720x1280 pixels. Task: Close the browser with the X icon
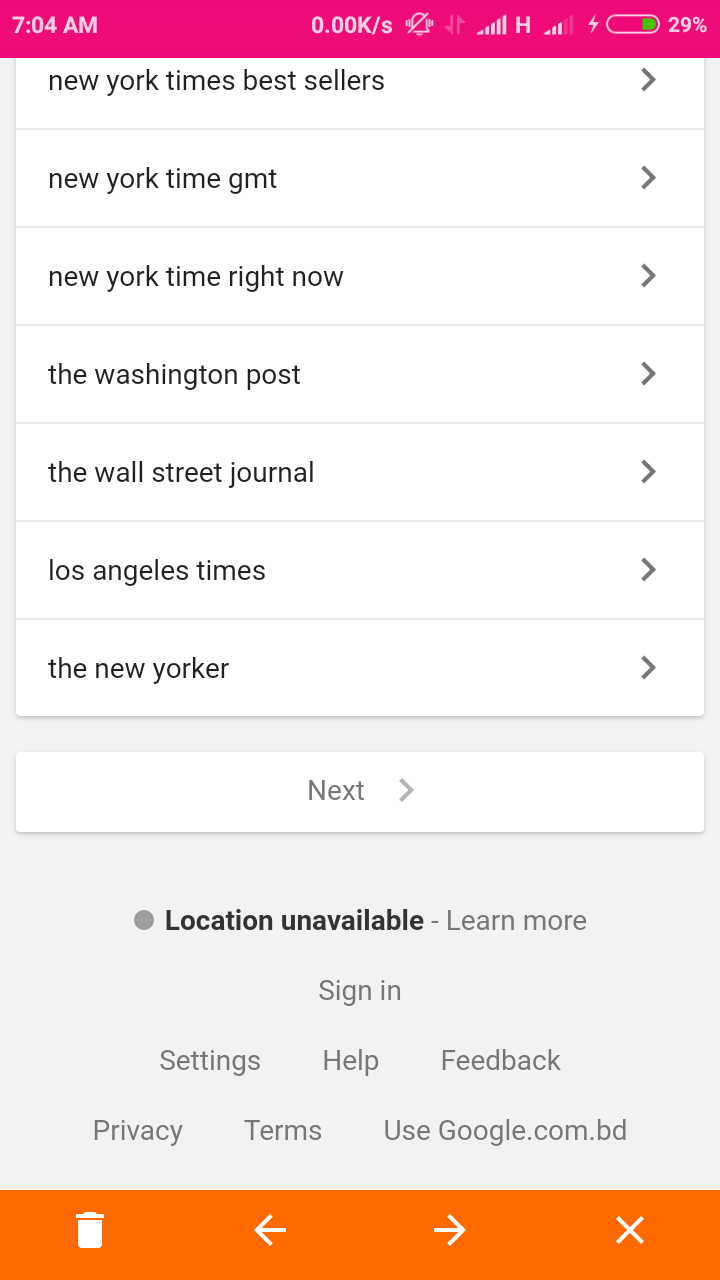coord(630,1230)
